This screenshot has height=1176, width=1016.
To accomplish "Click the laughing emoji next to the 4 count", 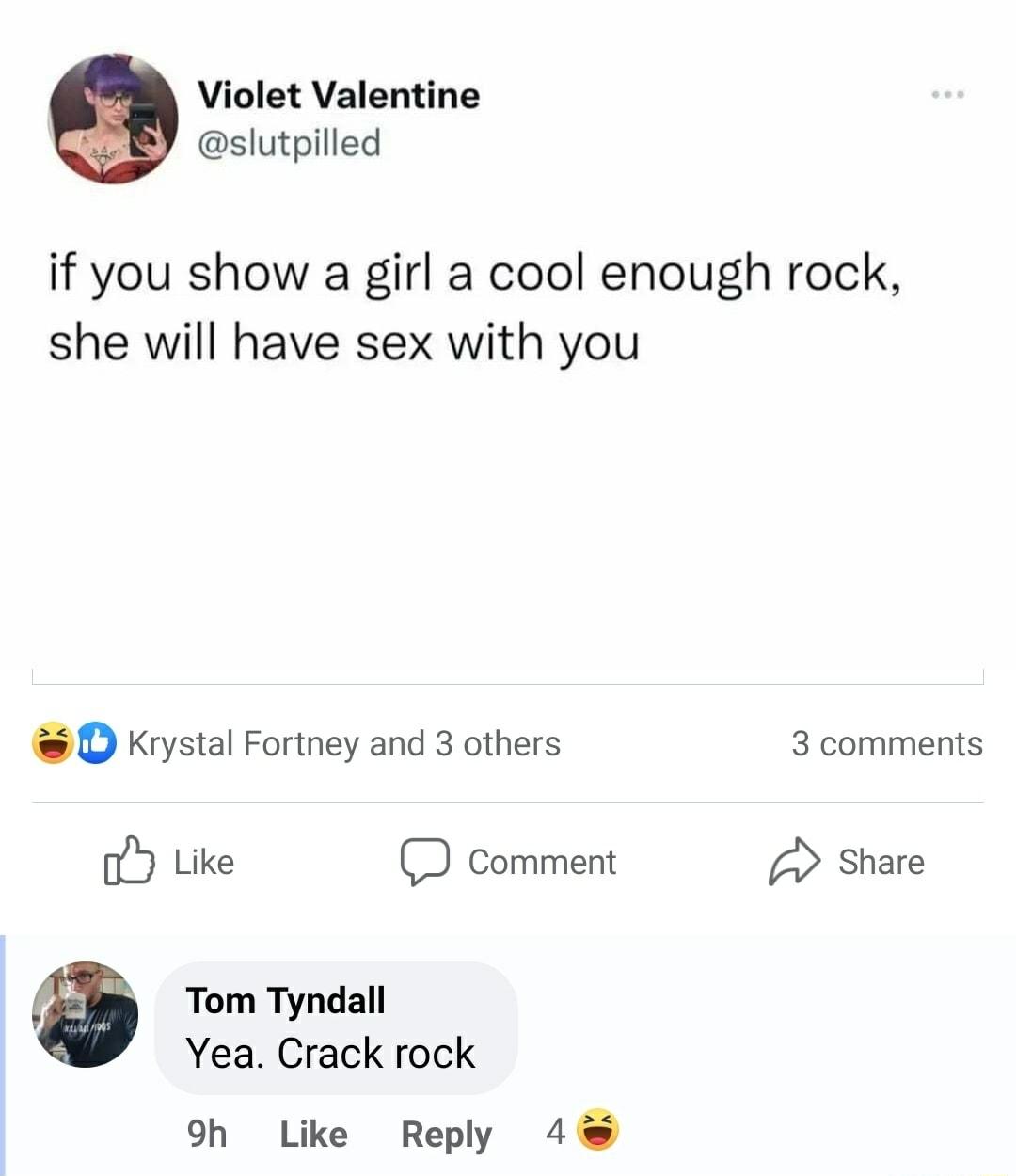I will click(599, 1134).
